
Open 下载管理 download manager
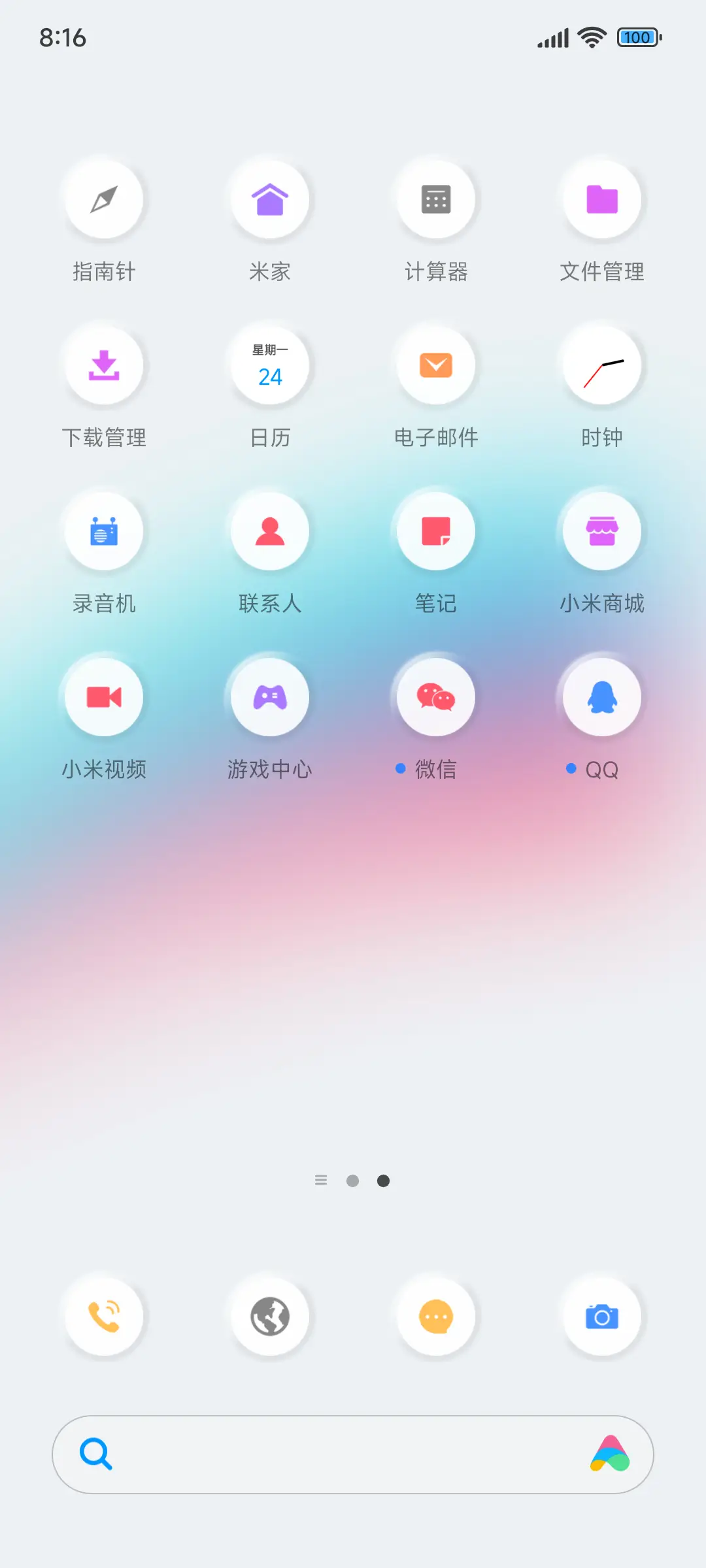[103, 366]
